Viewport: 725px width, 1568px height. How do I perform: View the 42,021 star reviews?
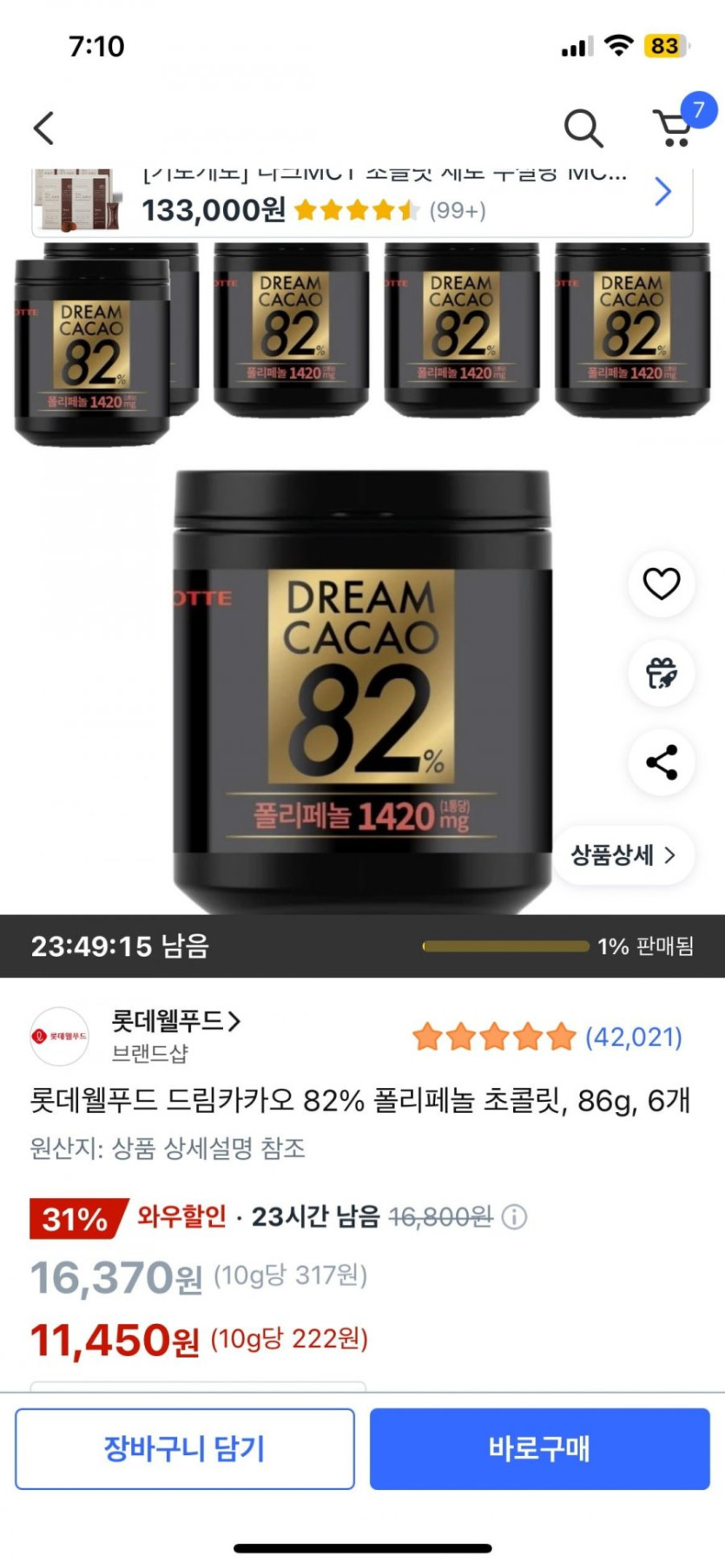[546, 1037]
